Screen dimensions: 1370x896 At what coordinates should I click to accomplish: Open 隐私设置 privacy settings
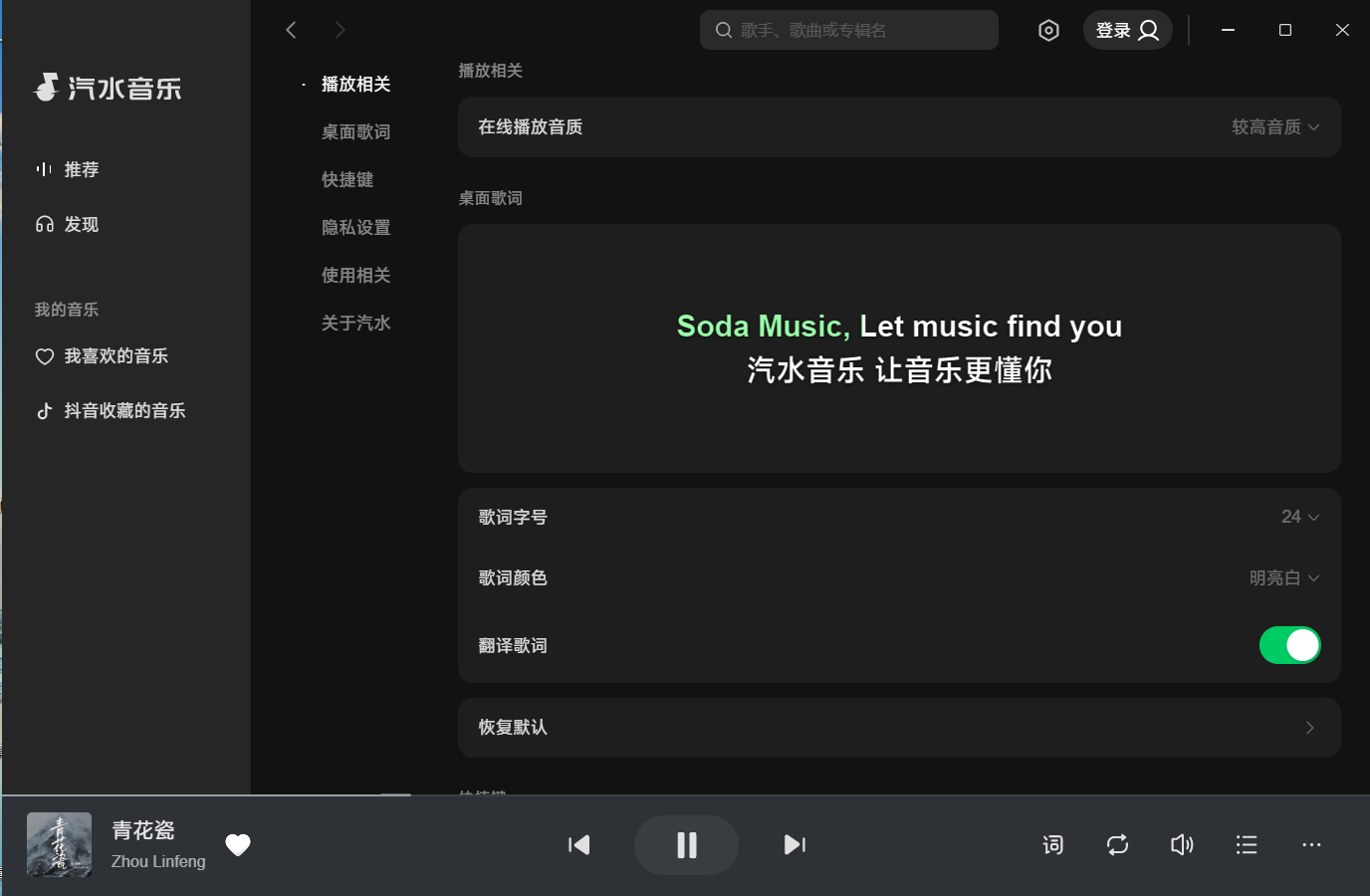[x=355, y=227]
